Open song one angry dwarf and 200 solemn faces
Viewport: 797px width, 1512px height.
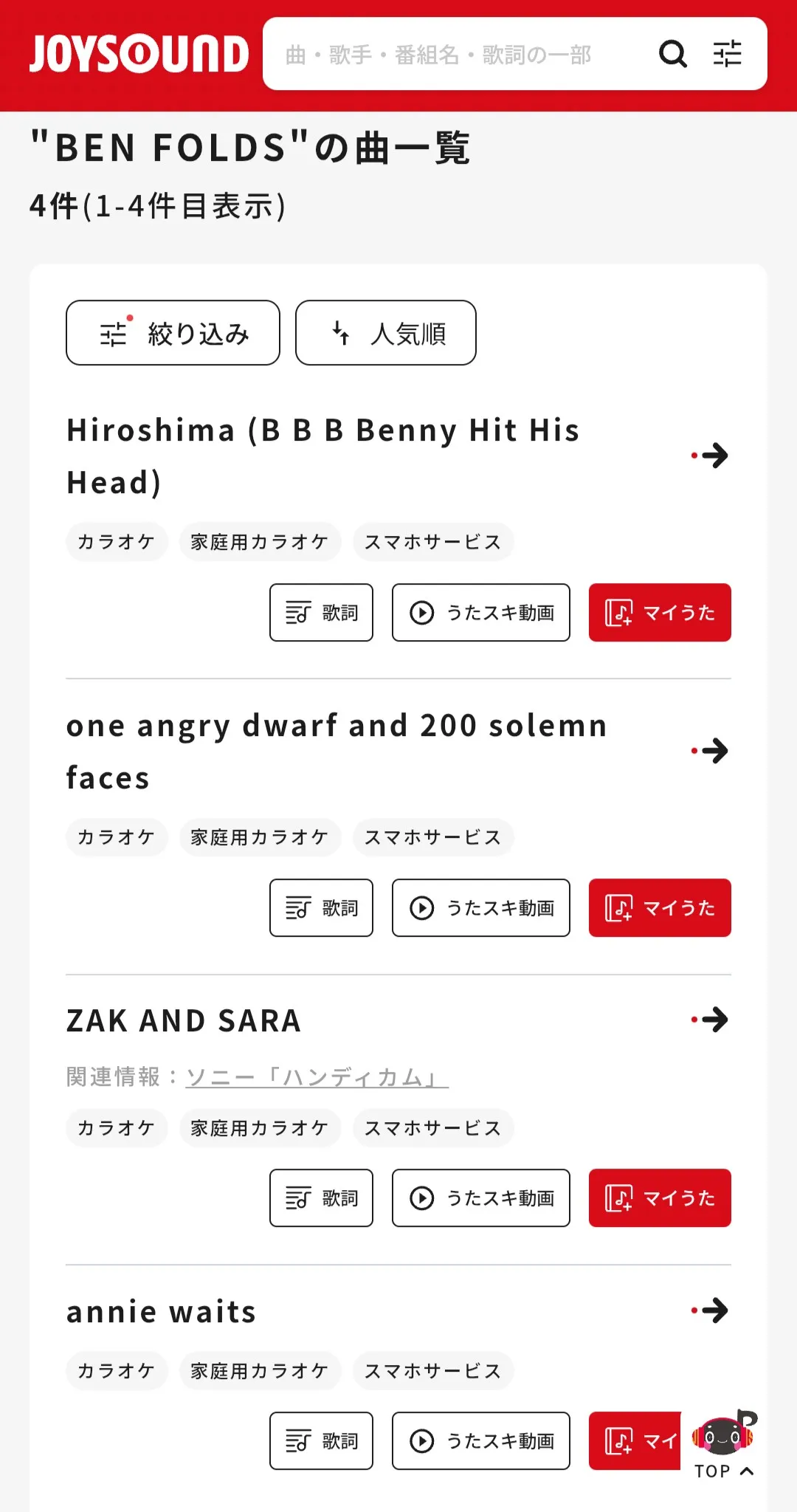point(336,751)
